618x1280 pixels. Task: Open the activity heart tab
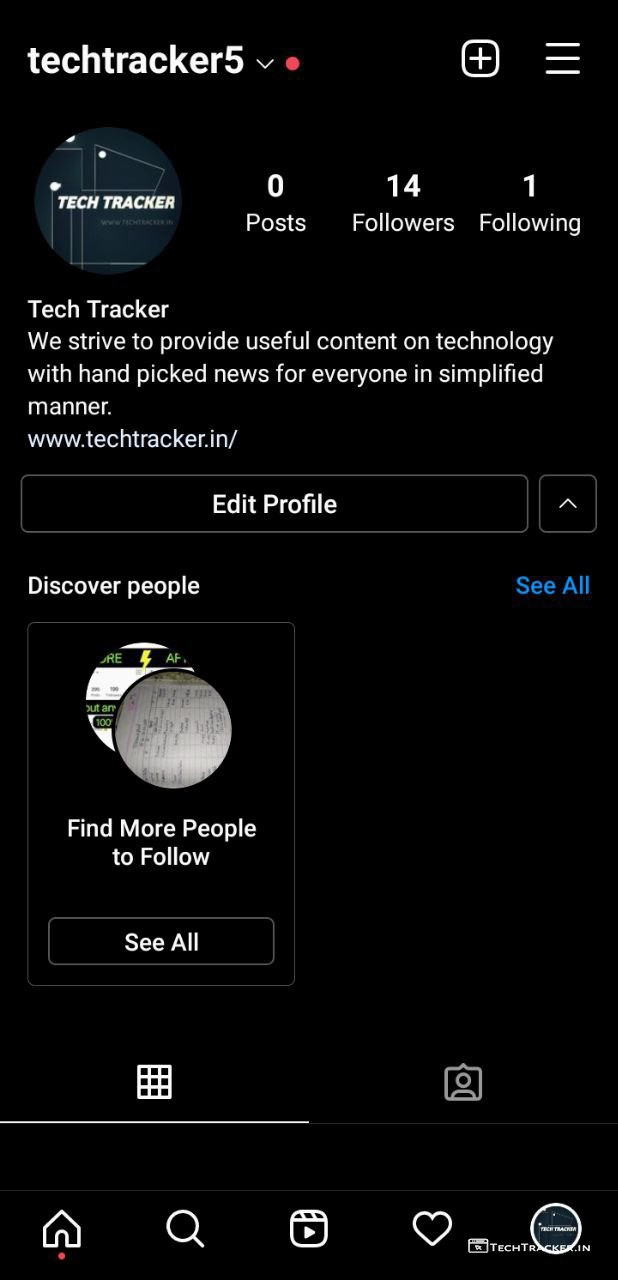[x=432, y=1229]
